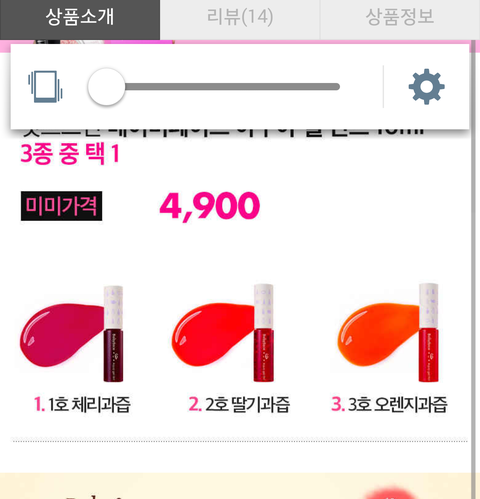Image resolution: width=480 pixels, height=499 pixels.
Task: Tap the vibration mode icon in volume panel
Action: 45,87
